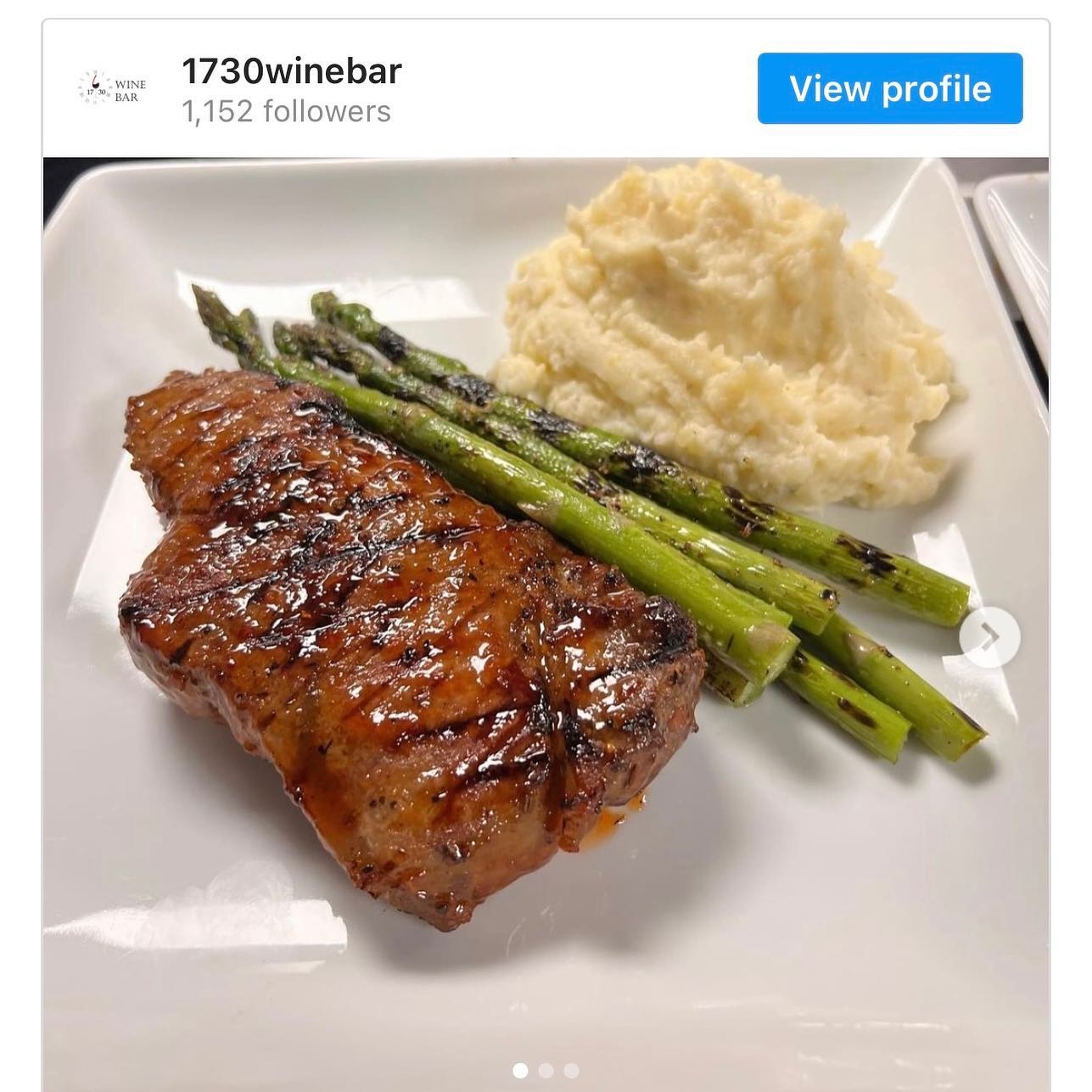Tap the 1730 Wine Bar profile avatar
Image resolution: width=1092 pixels, height=1092 pixels.
pos(111,89)
